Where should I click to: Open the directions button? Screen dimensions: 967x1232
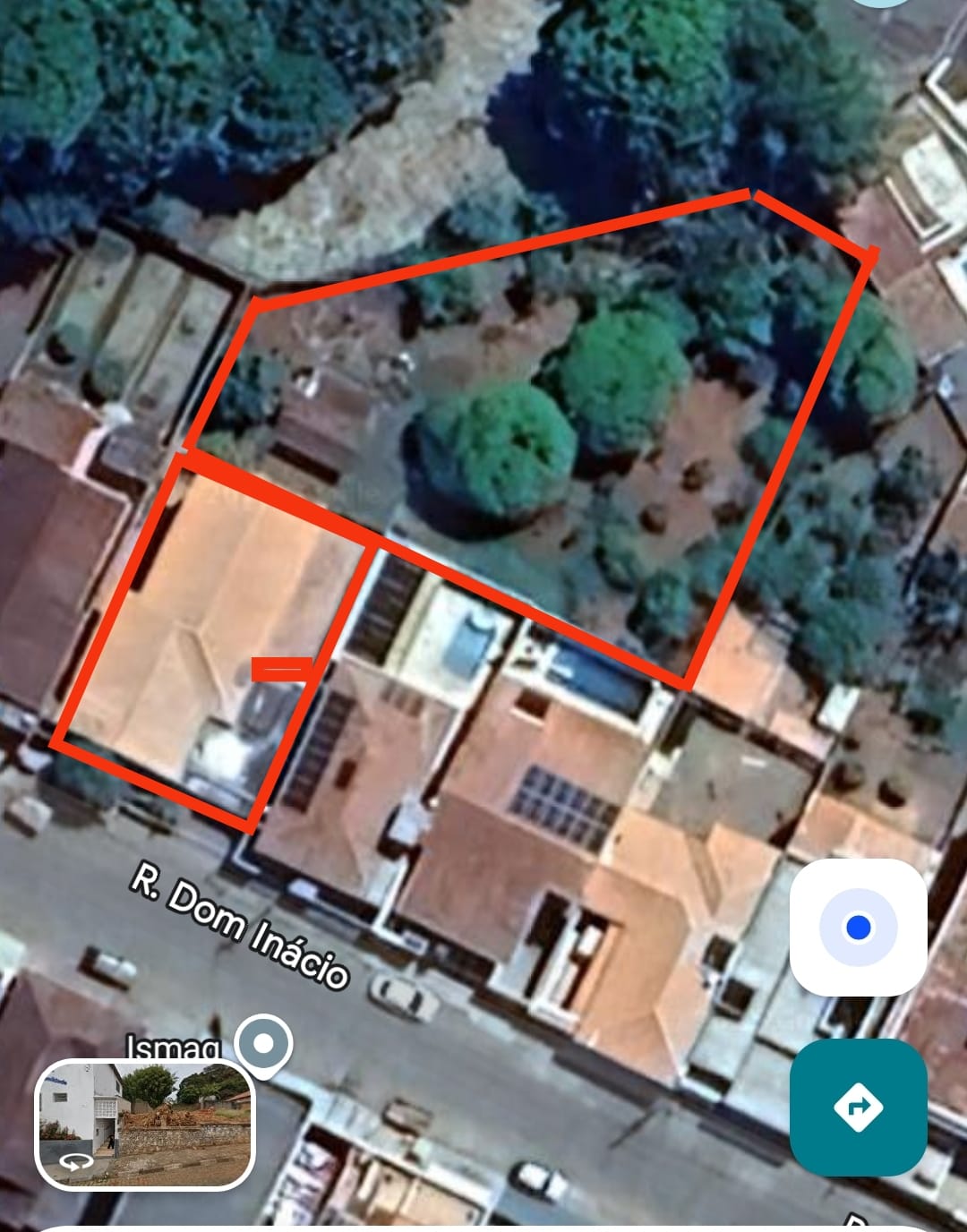(858, 1107)
